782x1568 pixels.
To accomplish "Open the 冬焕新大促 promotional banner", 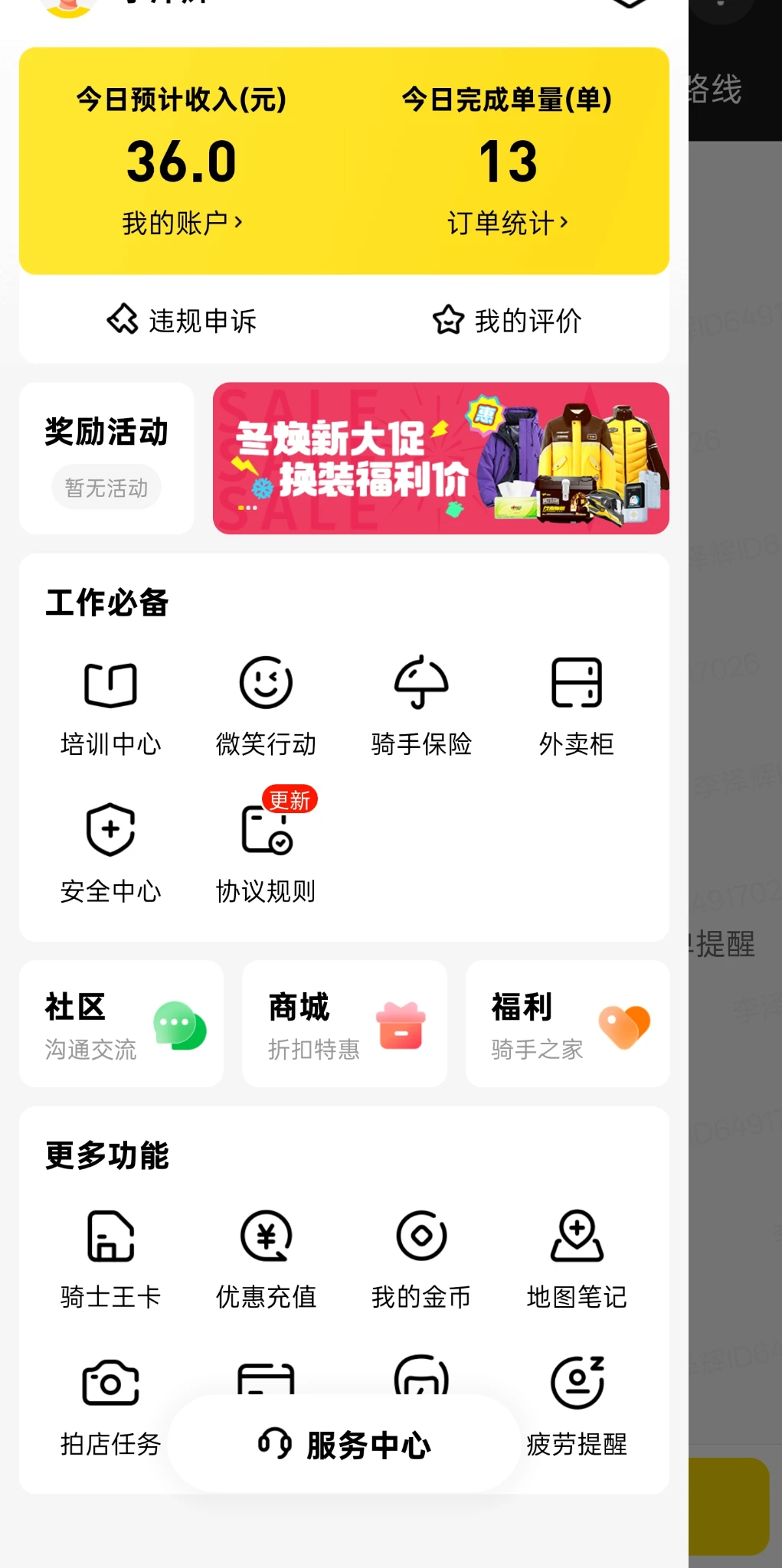I will (440, 458).
